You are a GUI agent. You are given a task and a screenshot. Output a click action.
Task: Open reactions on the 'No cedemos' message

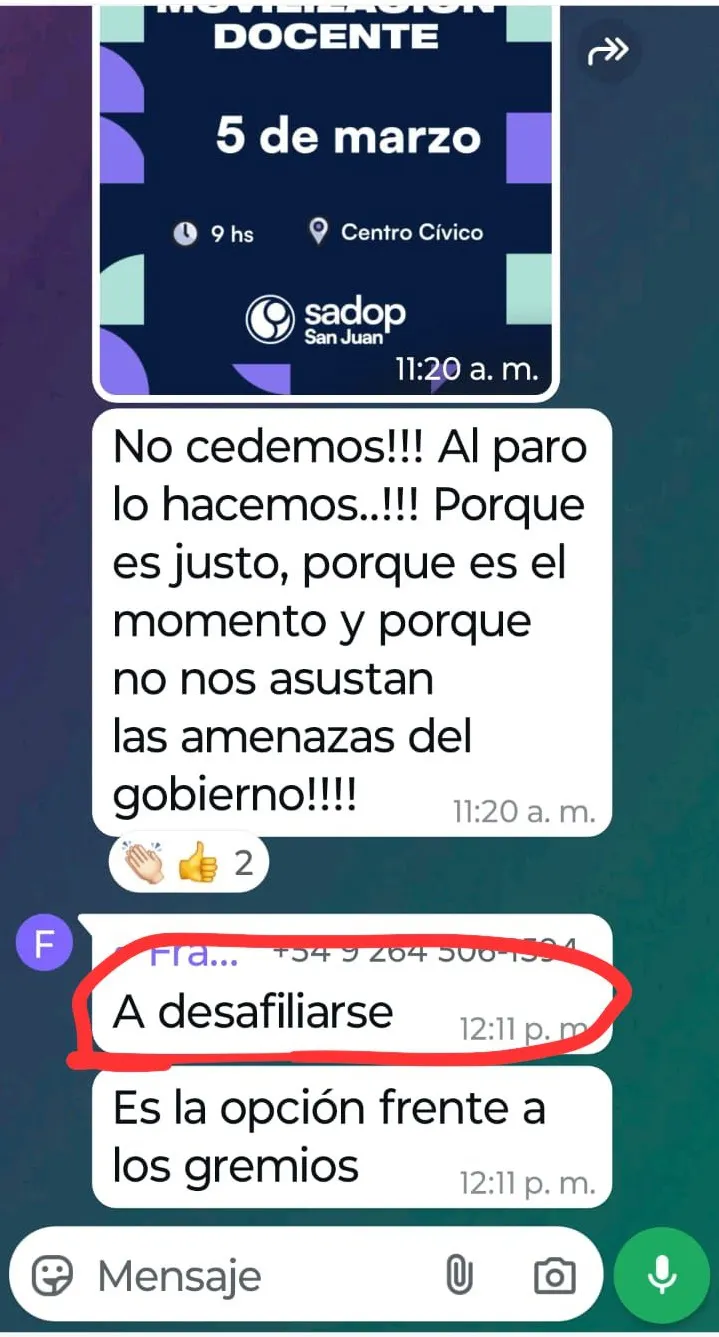pyautogui.click(x=188, y=862)
